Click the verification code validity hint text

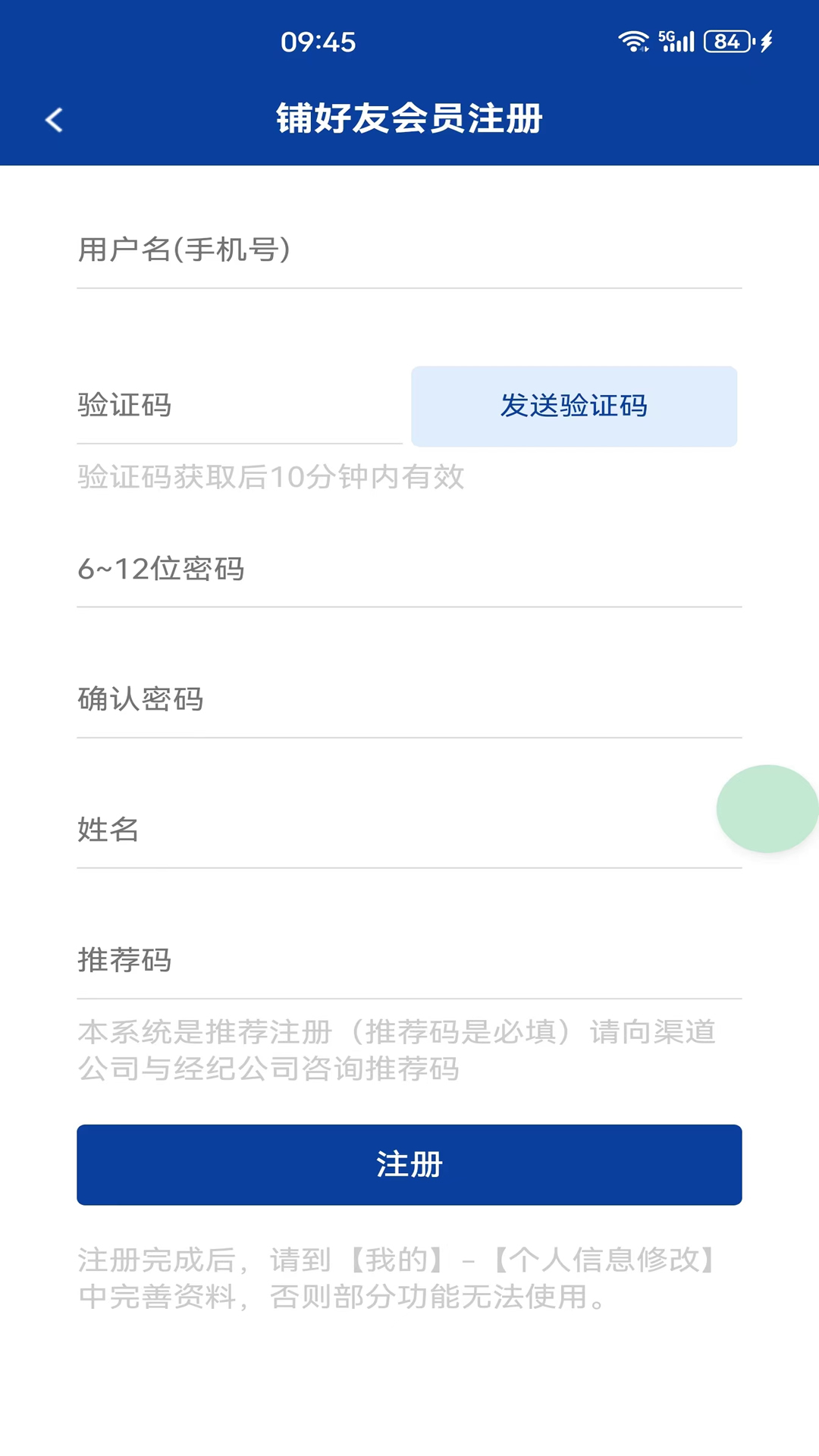tap(270, 478)
